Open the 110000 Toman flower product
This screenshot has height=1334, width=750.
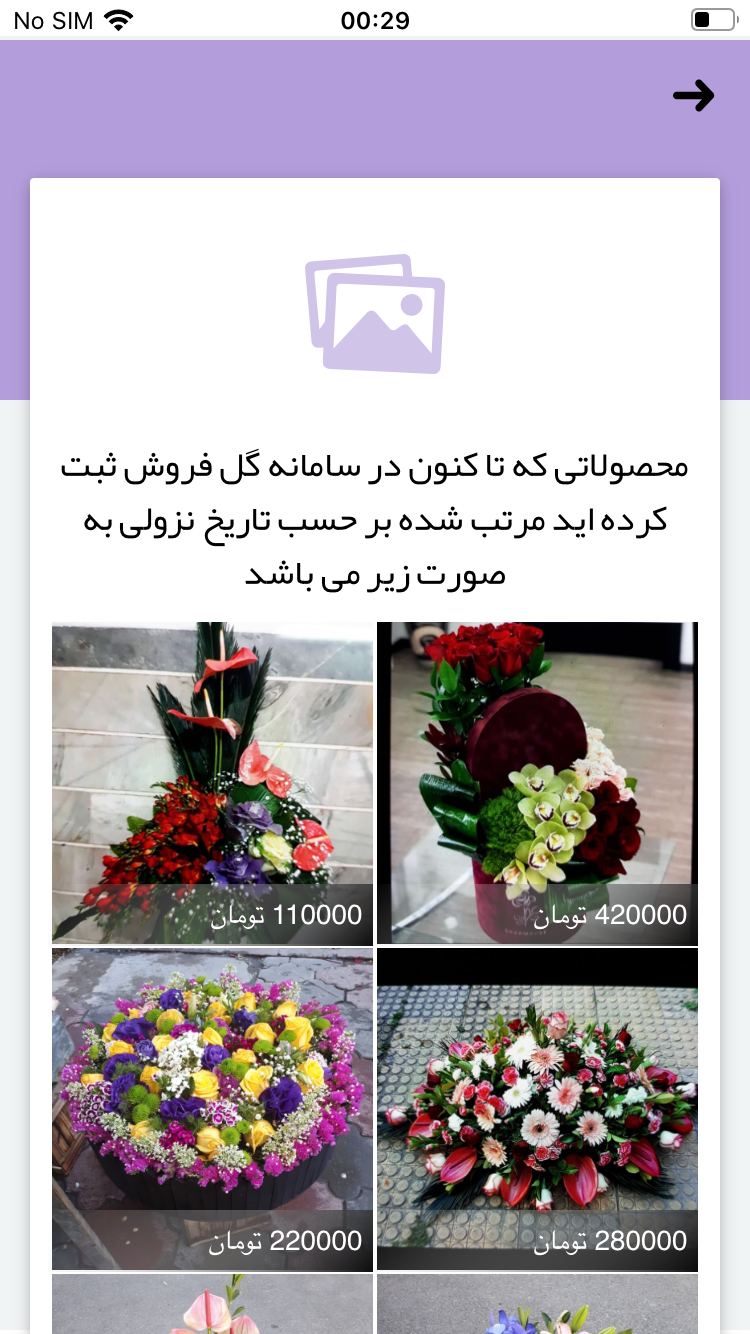click(212, 783)
